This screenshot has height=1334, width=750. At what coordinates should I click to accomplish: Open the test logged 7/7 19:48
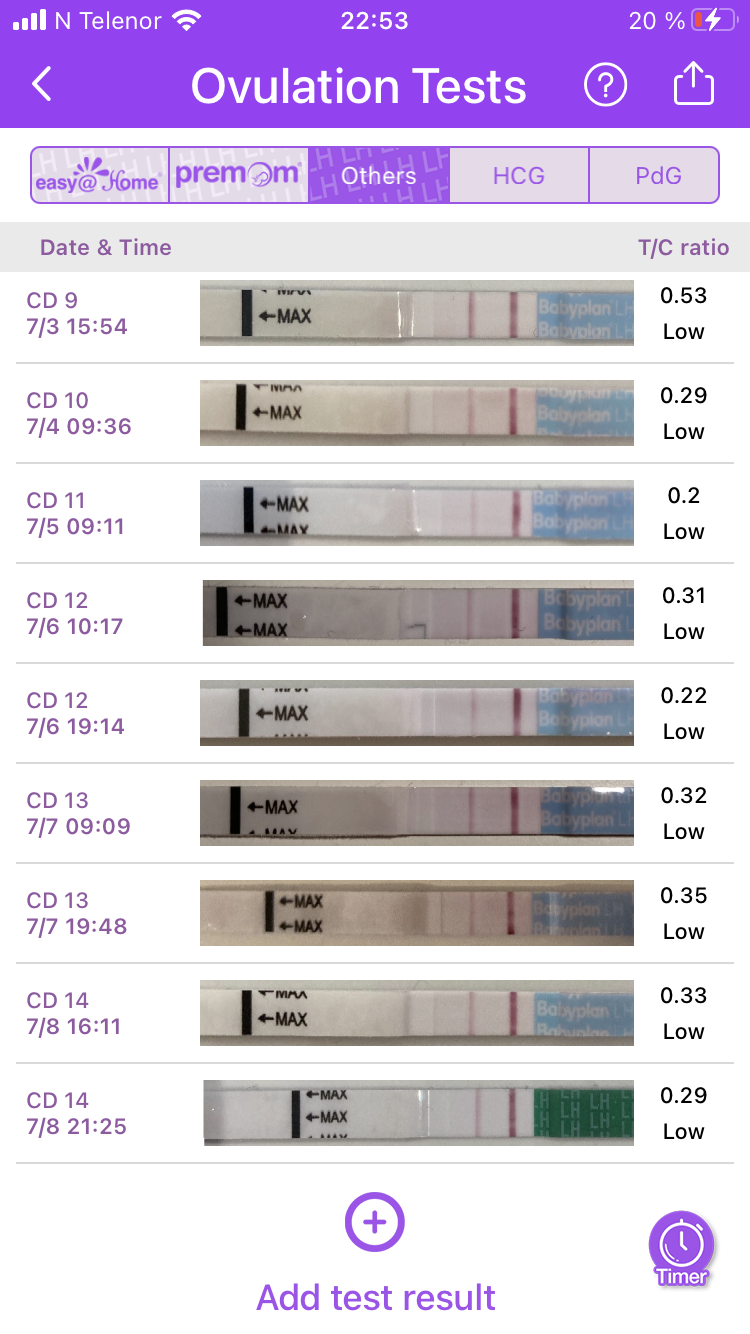point(375,913)
